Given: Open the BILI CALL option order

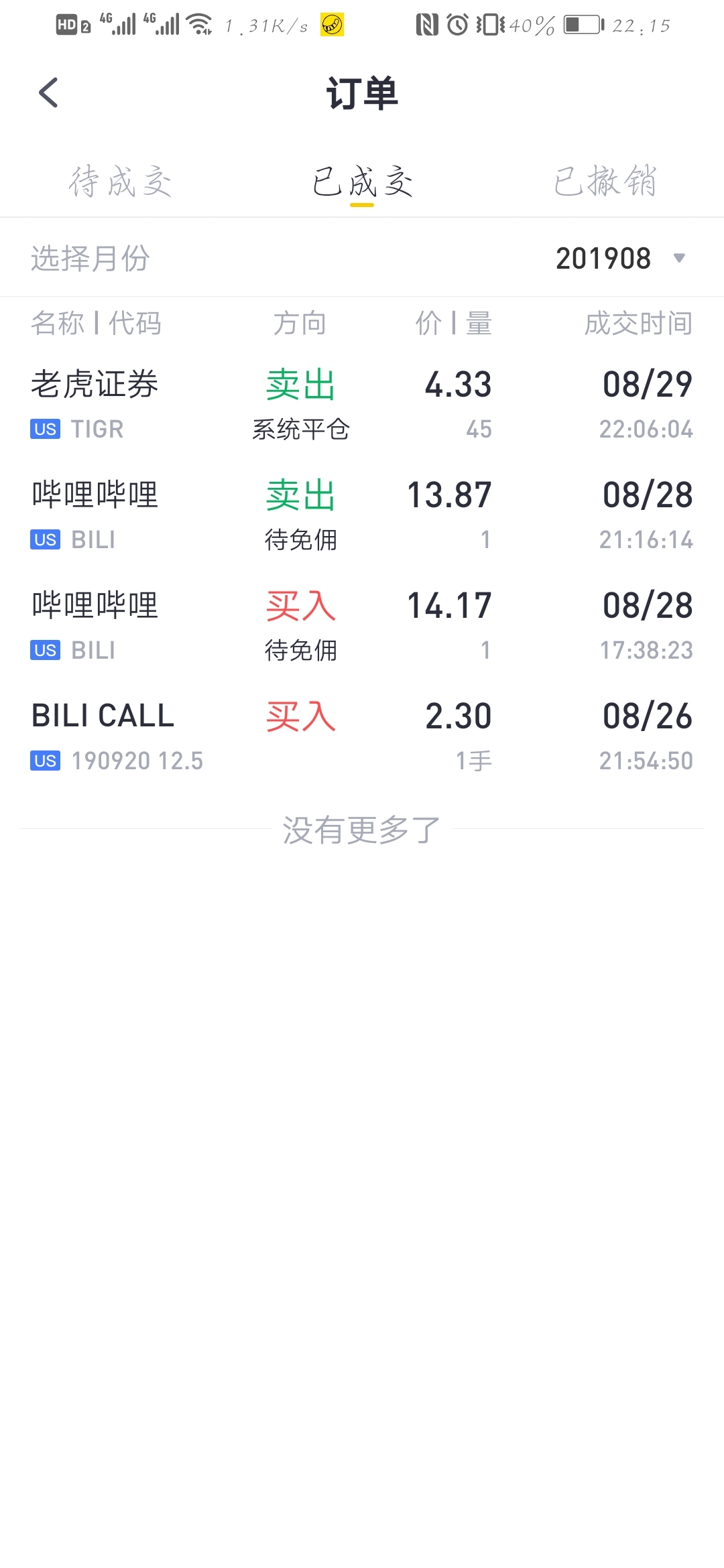Looking at the screenshot, I should 362,736.
